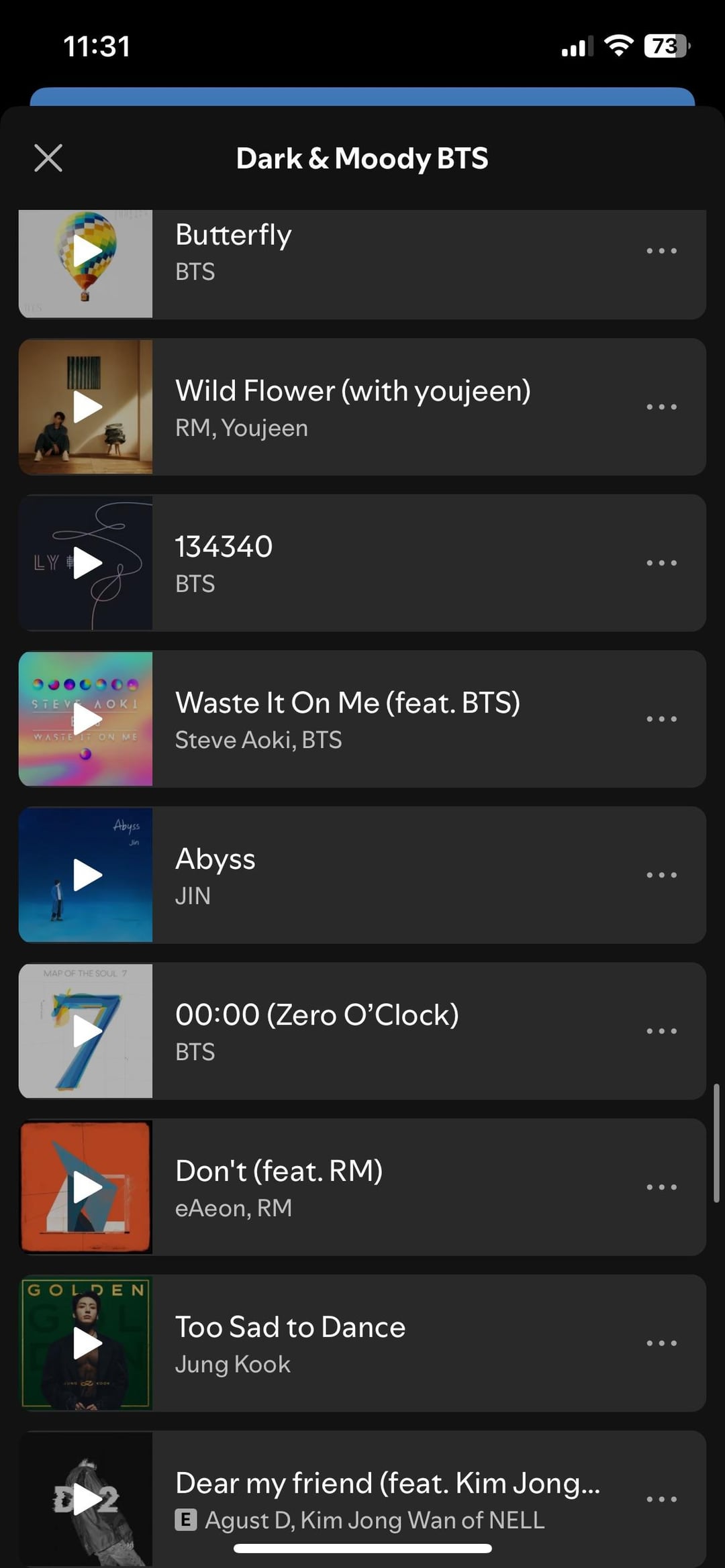
Task: Play Too Sad to Dance
Action: (87, 1343)
